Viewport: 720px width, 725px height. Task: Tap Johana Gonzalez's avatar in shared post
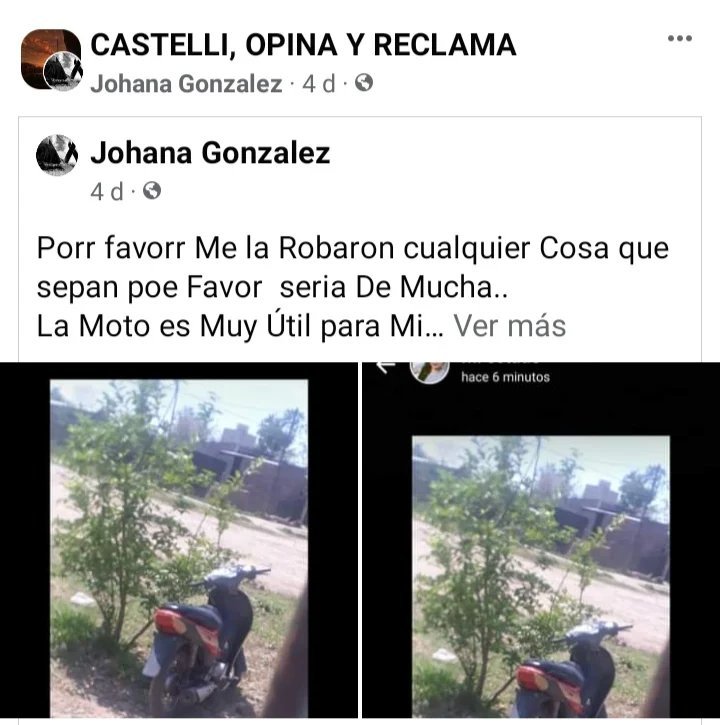57,155
